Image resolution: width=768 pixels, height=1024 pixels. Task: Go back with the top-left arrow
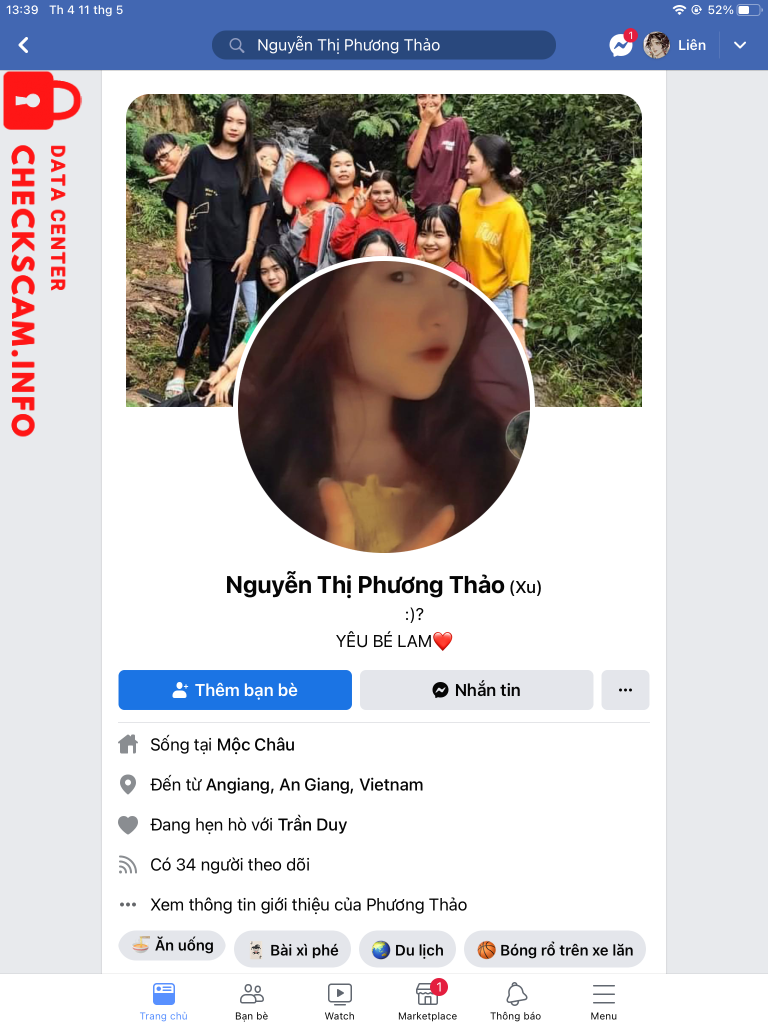tap(24, 45)
